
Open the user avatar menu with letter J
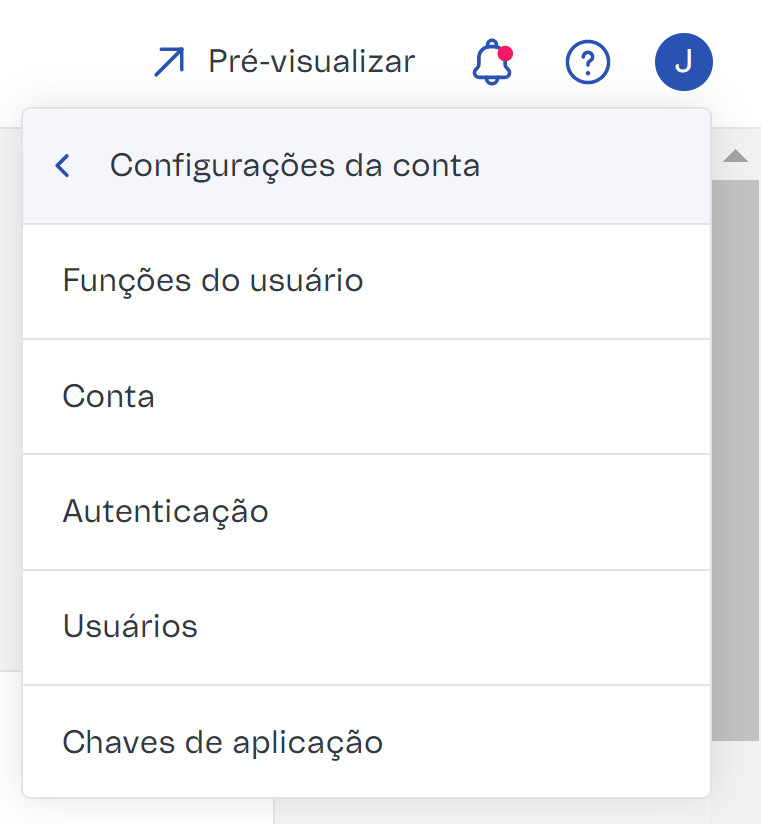click(x=684, y=61)
